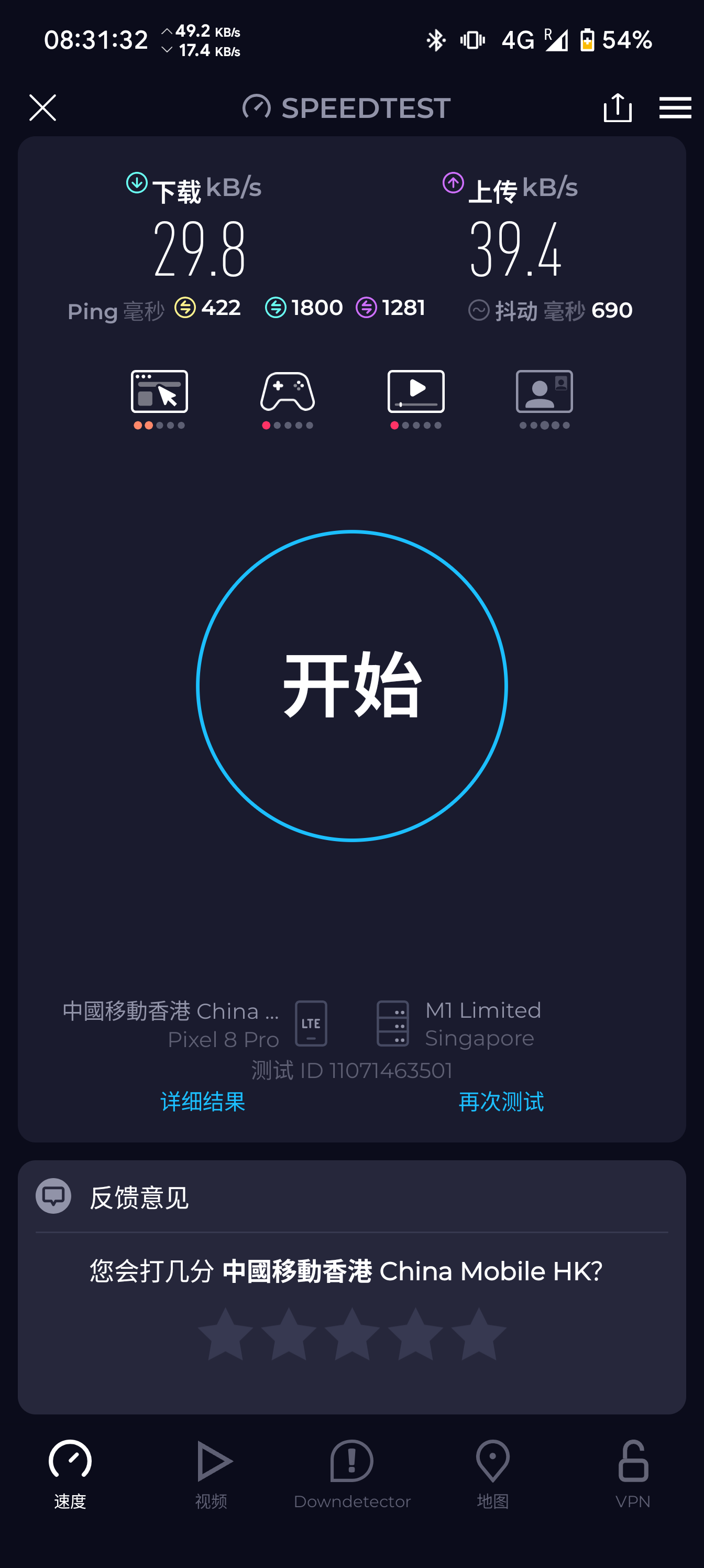Tap 再次测试 to retest

(500, 1102)
